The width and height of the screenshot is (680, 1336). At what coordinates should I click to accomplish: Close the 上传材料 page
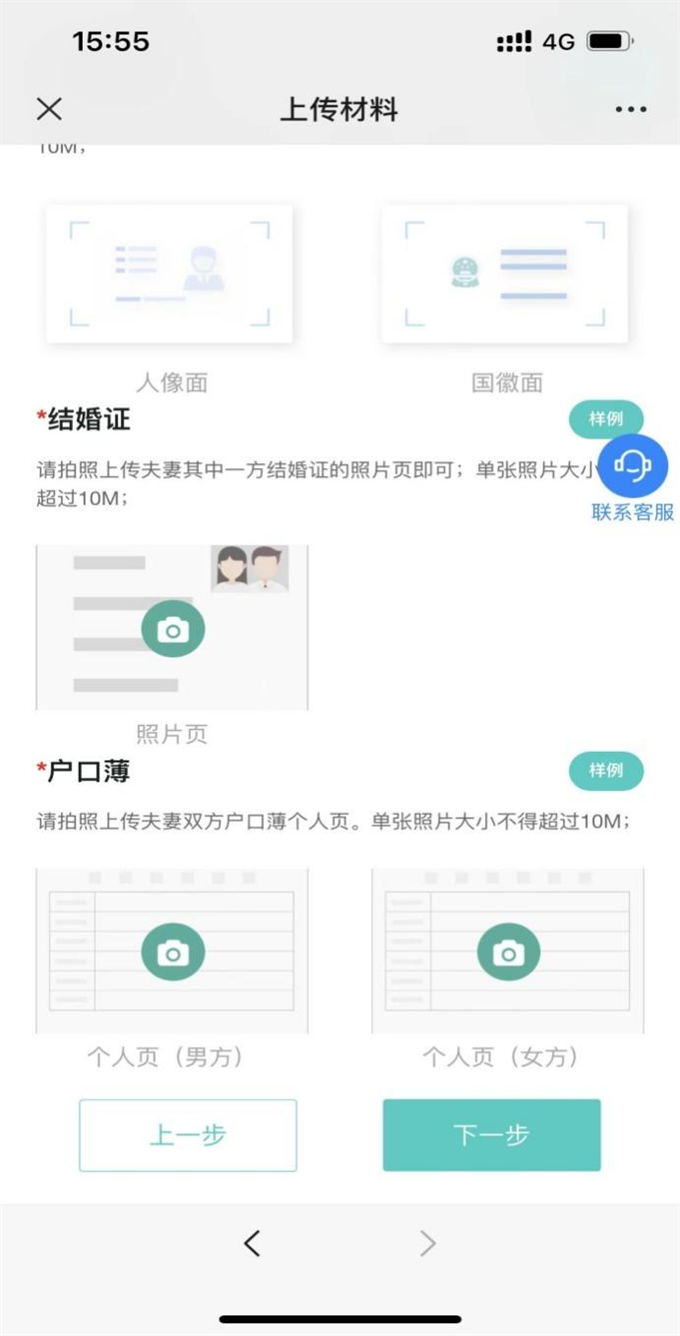pyautogui.click(x=49, y=109)
